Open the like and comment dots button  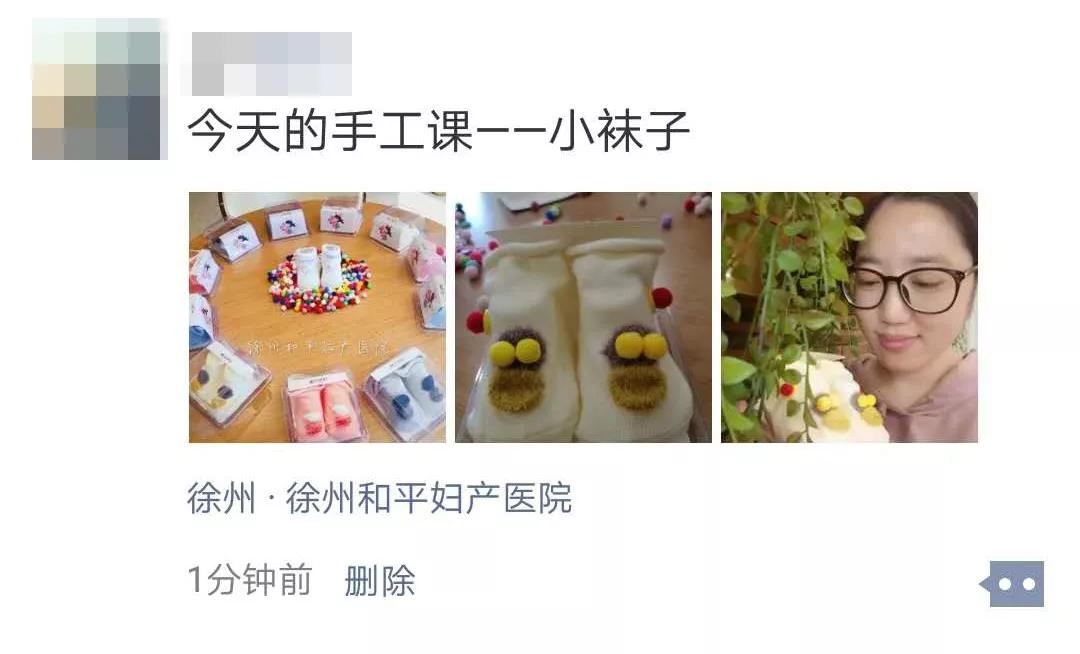(x=1014, y=584)
